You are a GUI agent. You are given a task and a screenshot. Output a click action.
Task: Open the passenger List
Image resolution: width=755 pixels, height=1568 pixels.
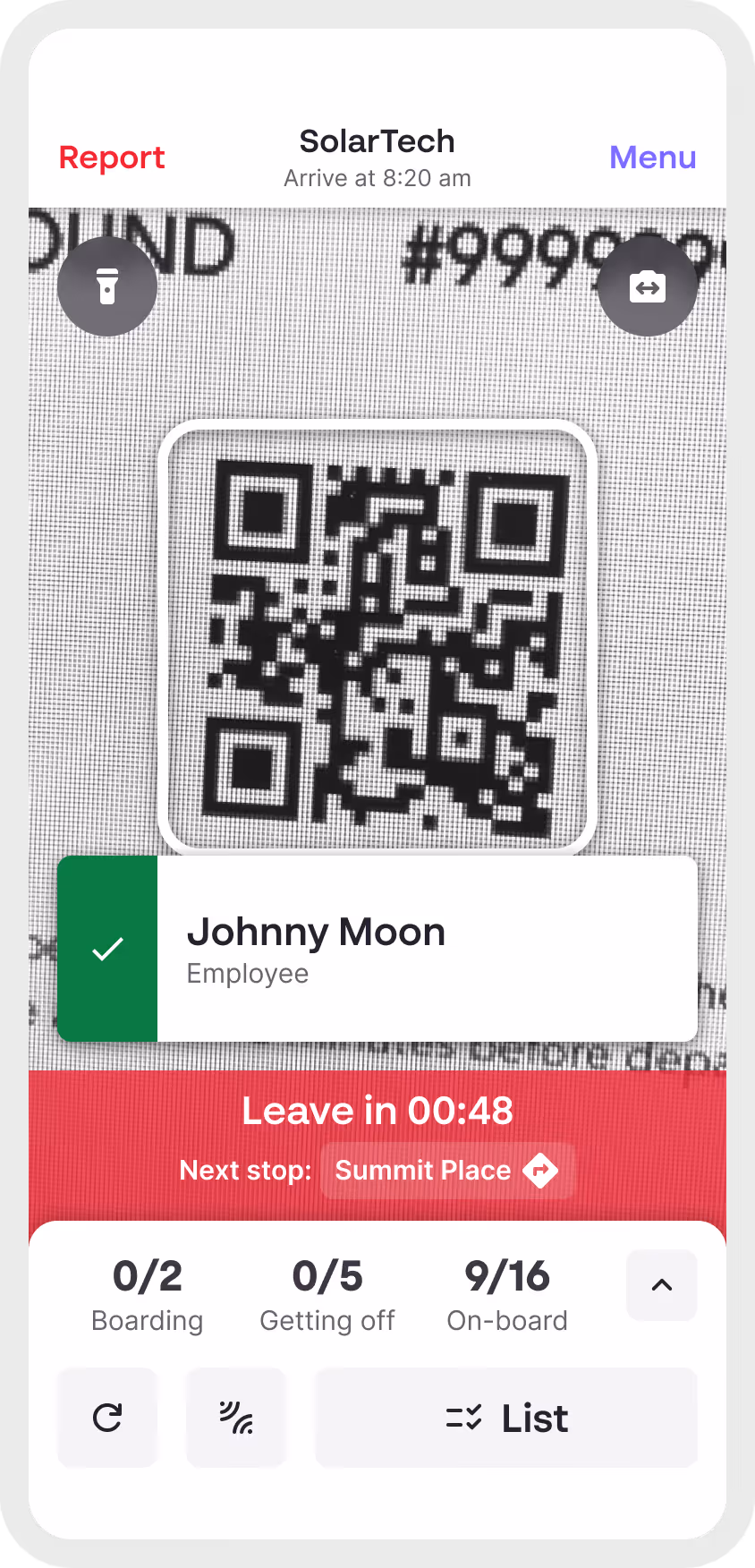click(x=506, y=1418)
